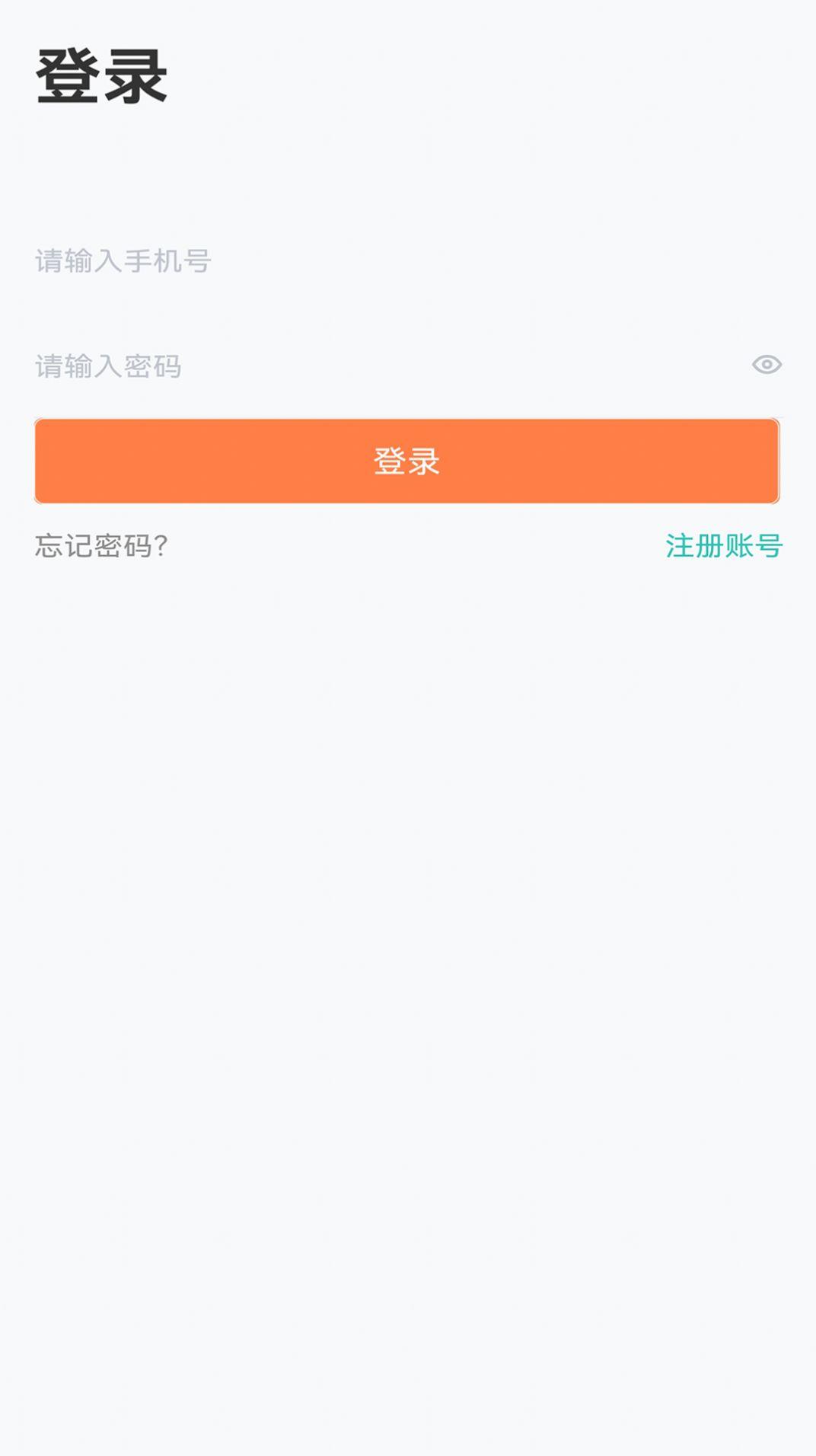Tap the orange 登录 button
Viewport: 816px width, 1456px height.
click(407, 461)
